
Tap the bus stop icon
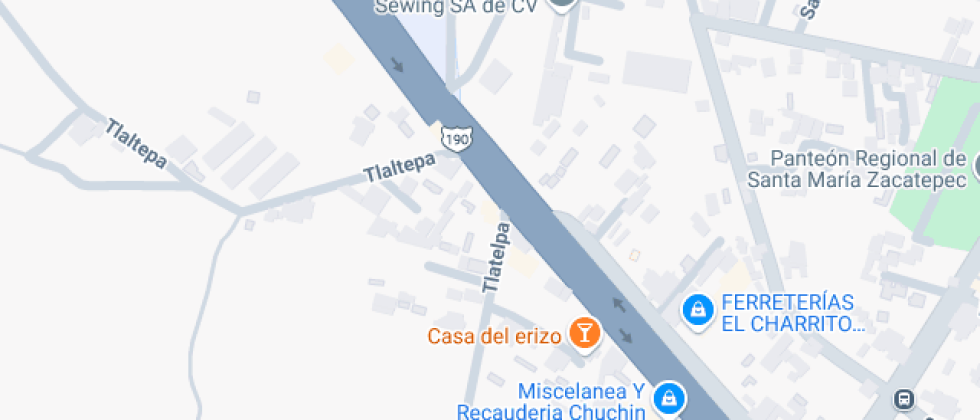point(904,399)
